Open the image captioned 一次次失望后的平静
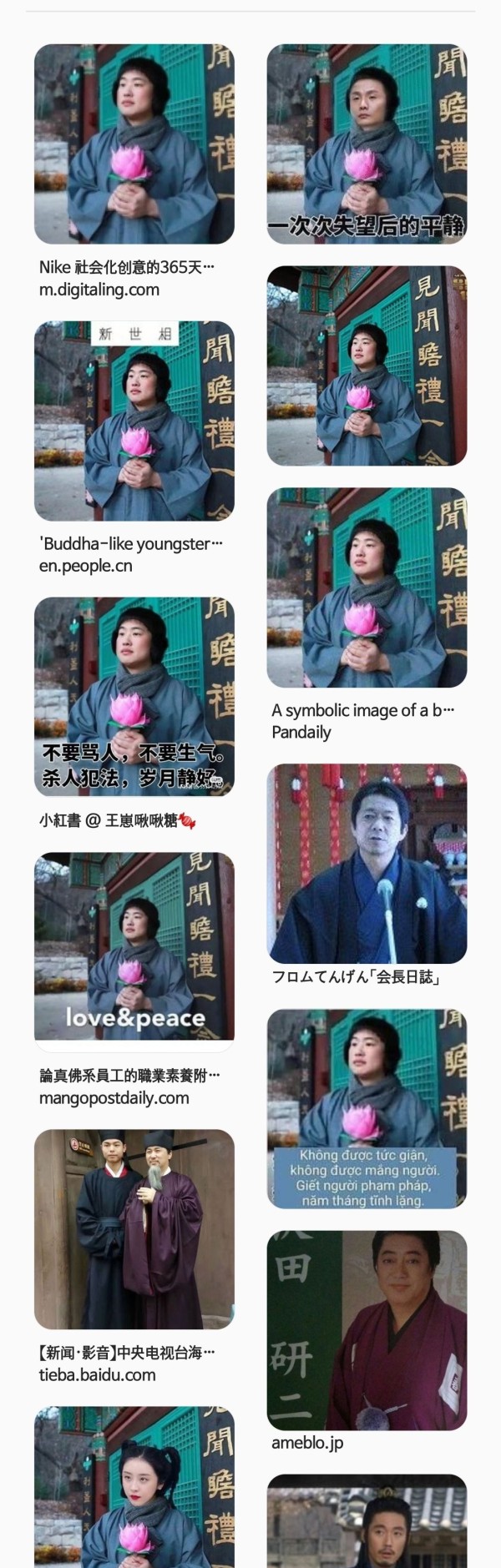Image resolution: width=501 pixels, height=1568 pixels. pyautogui.click(x=367, y=144)
